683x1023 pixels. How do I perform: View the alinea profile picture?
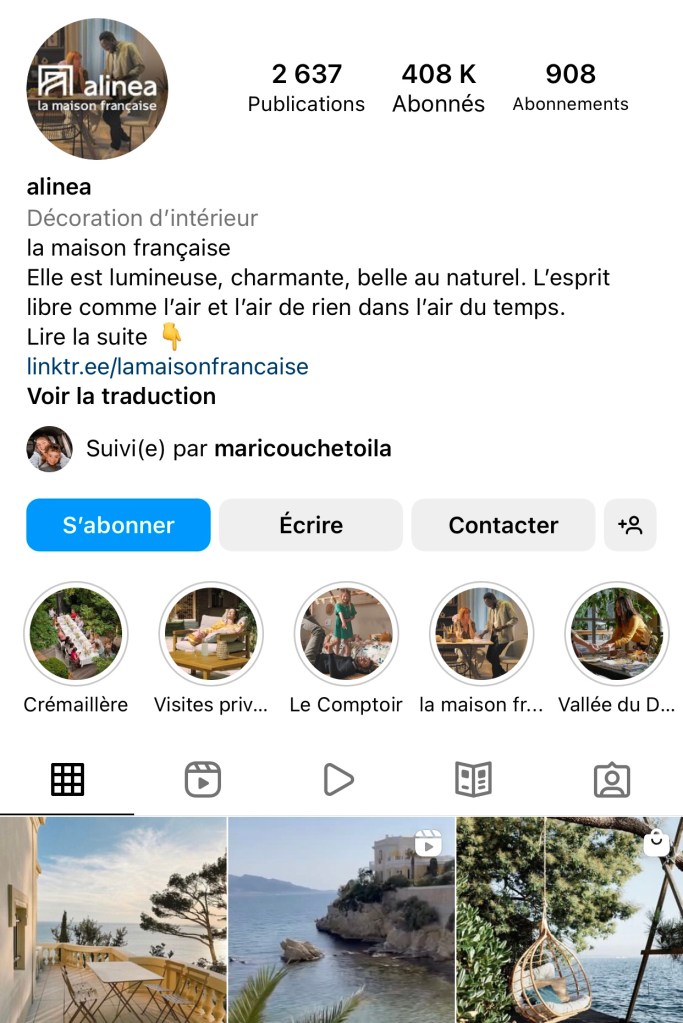[97, 89]
